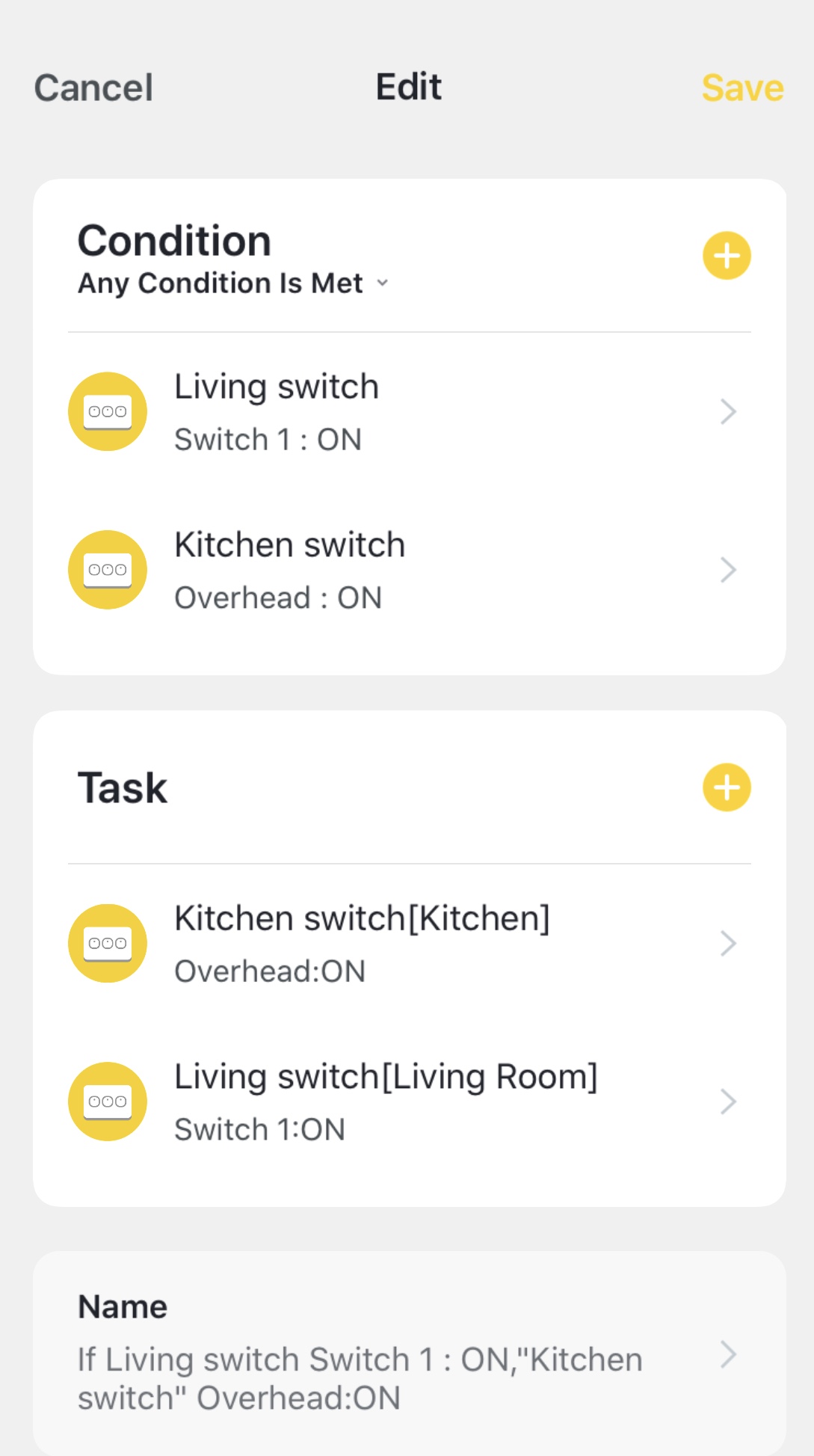Add a new task with plus icon
The width and height of the screenshot is (814, 1456).
[x=726, y=787]
